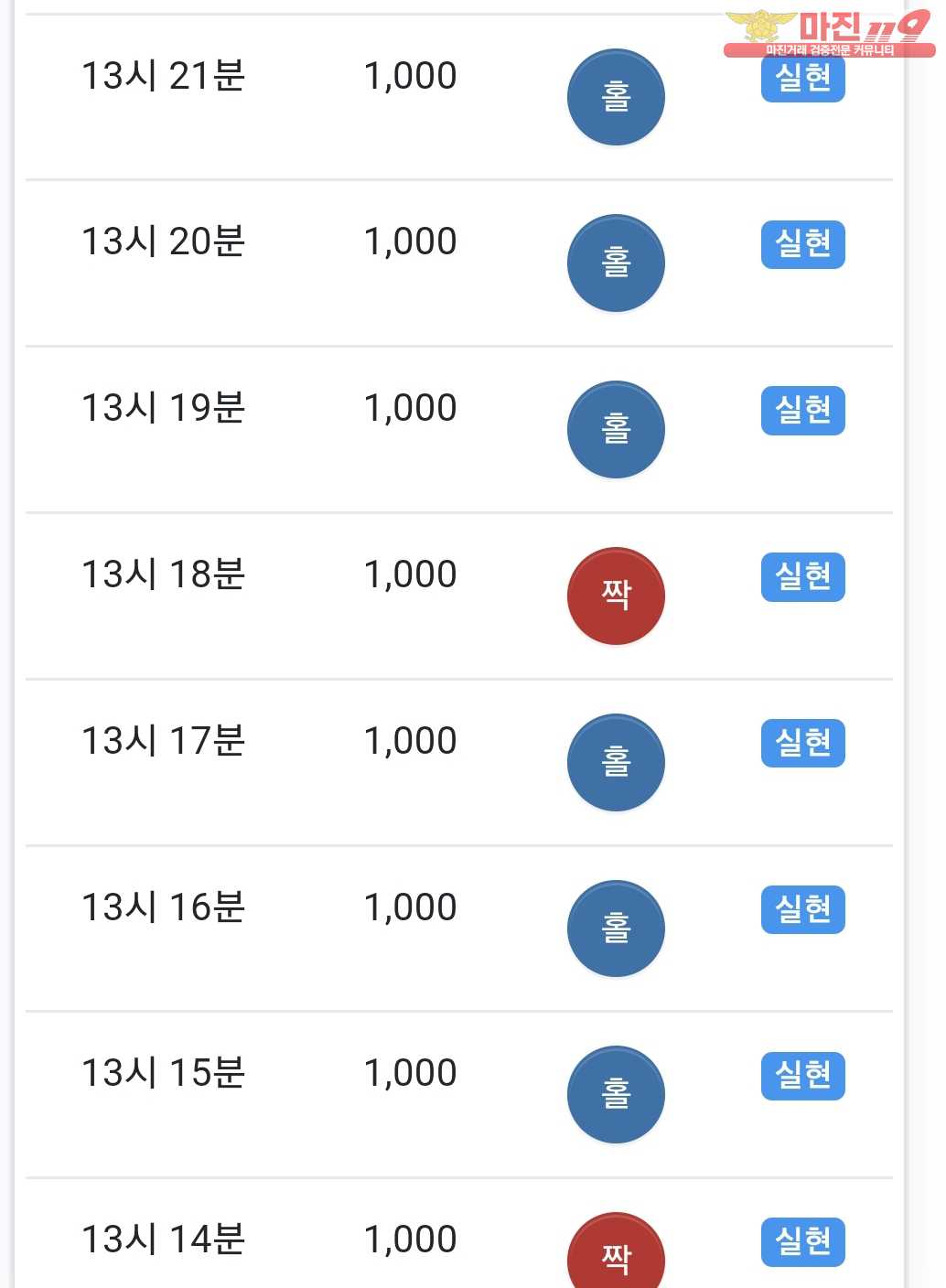Tap 실현 next to the 13시 18분 entry
Screen dimensions: 946x1288
(x=802, y=577)
